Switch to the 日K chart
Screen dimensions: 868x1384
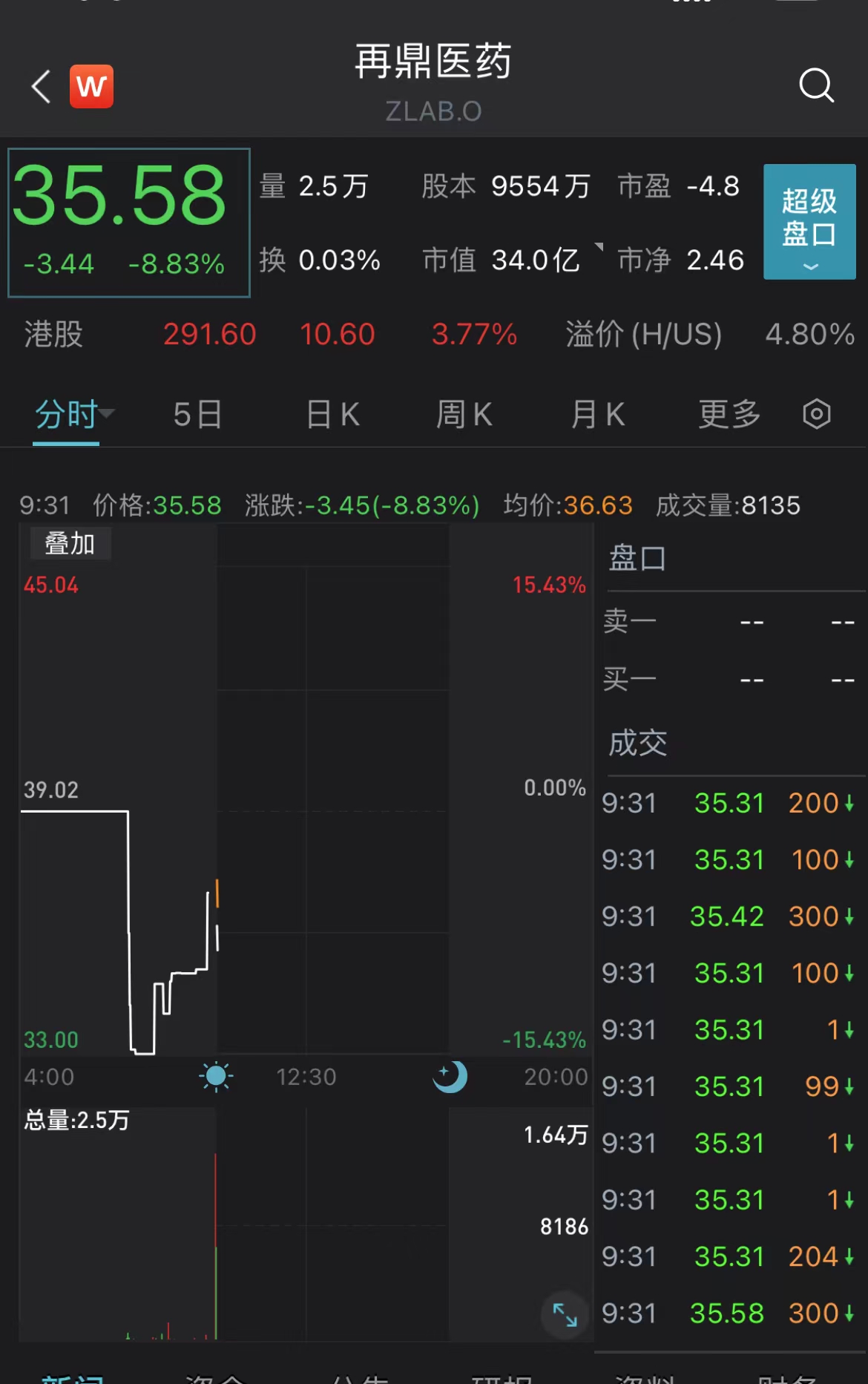click(x=333, y=414)
